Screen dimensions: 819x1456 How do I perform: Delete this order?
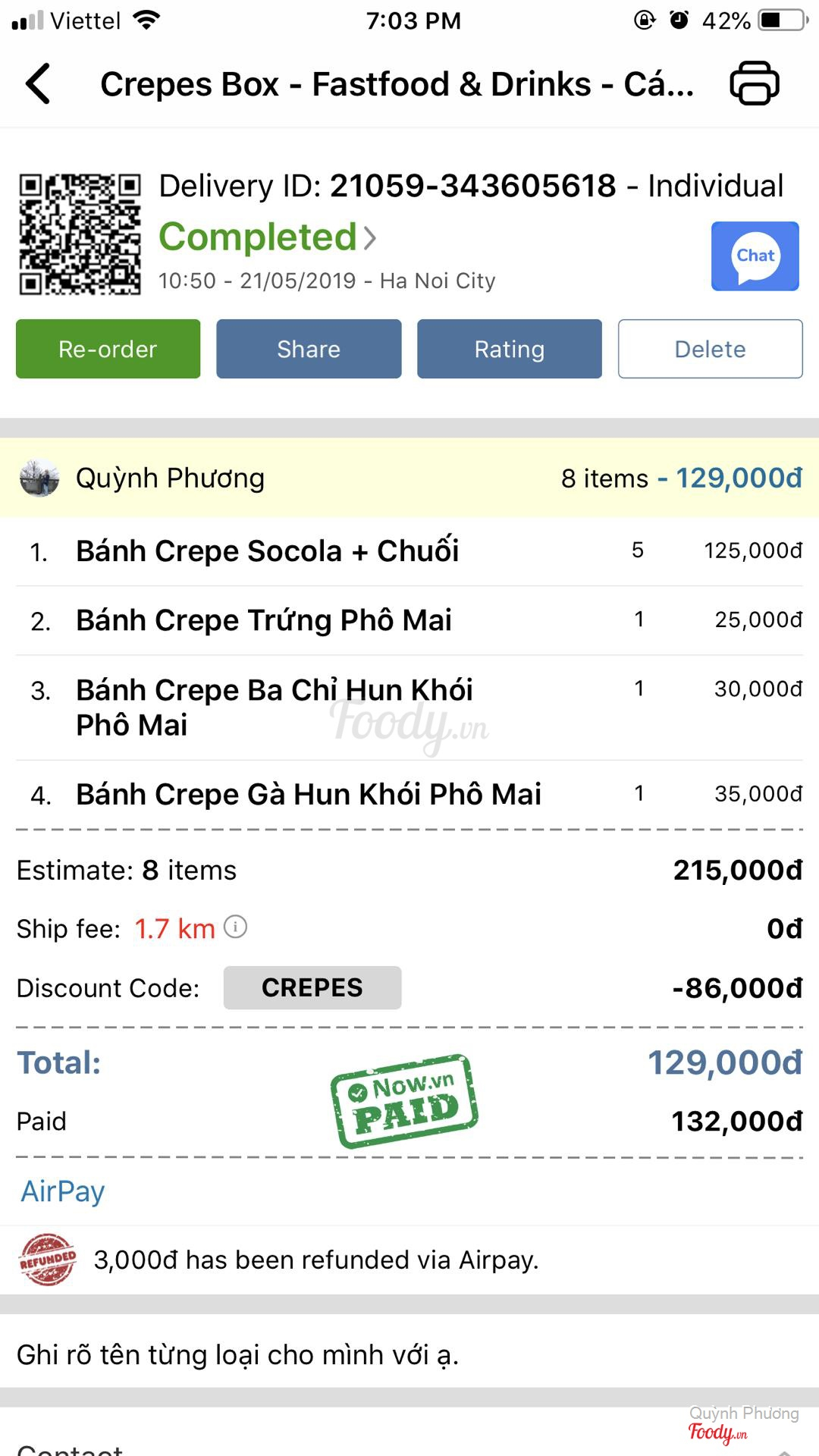[x=710, y=349]
